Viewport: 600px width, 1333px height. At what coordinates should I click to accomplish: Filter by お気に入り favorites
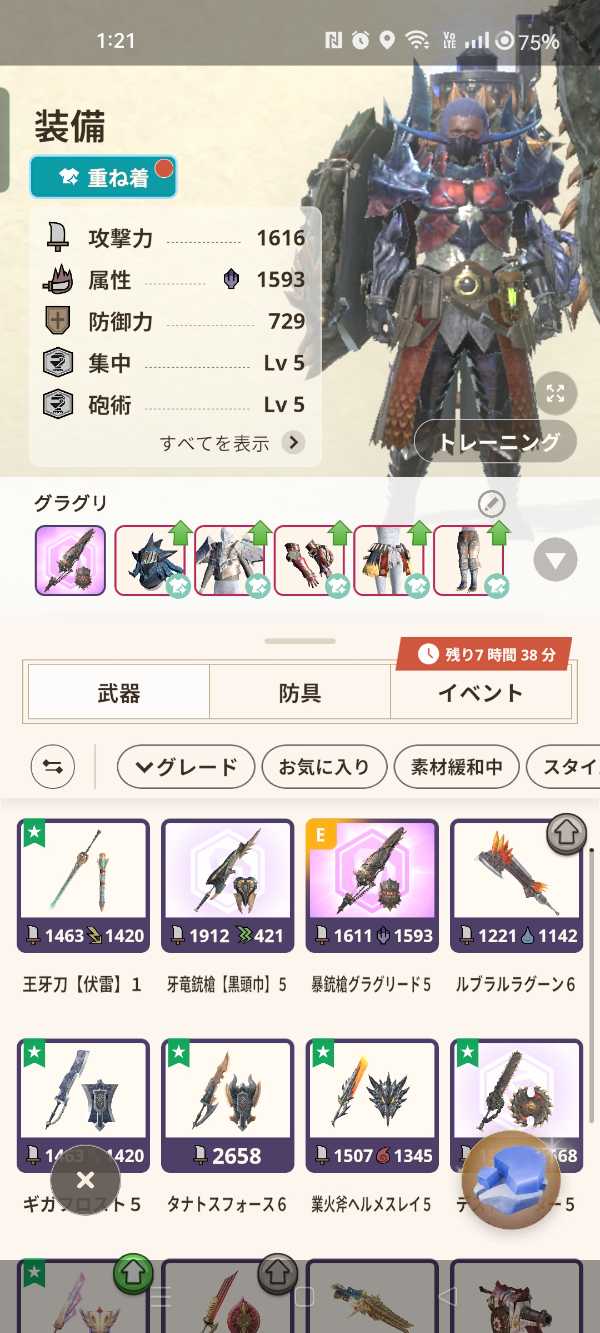click(324, 767)
